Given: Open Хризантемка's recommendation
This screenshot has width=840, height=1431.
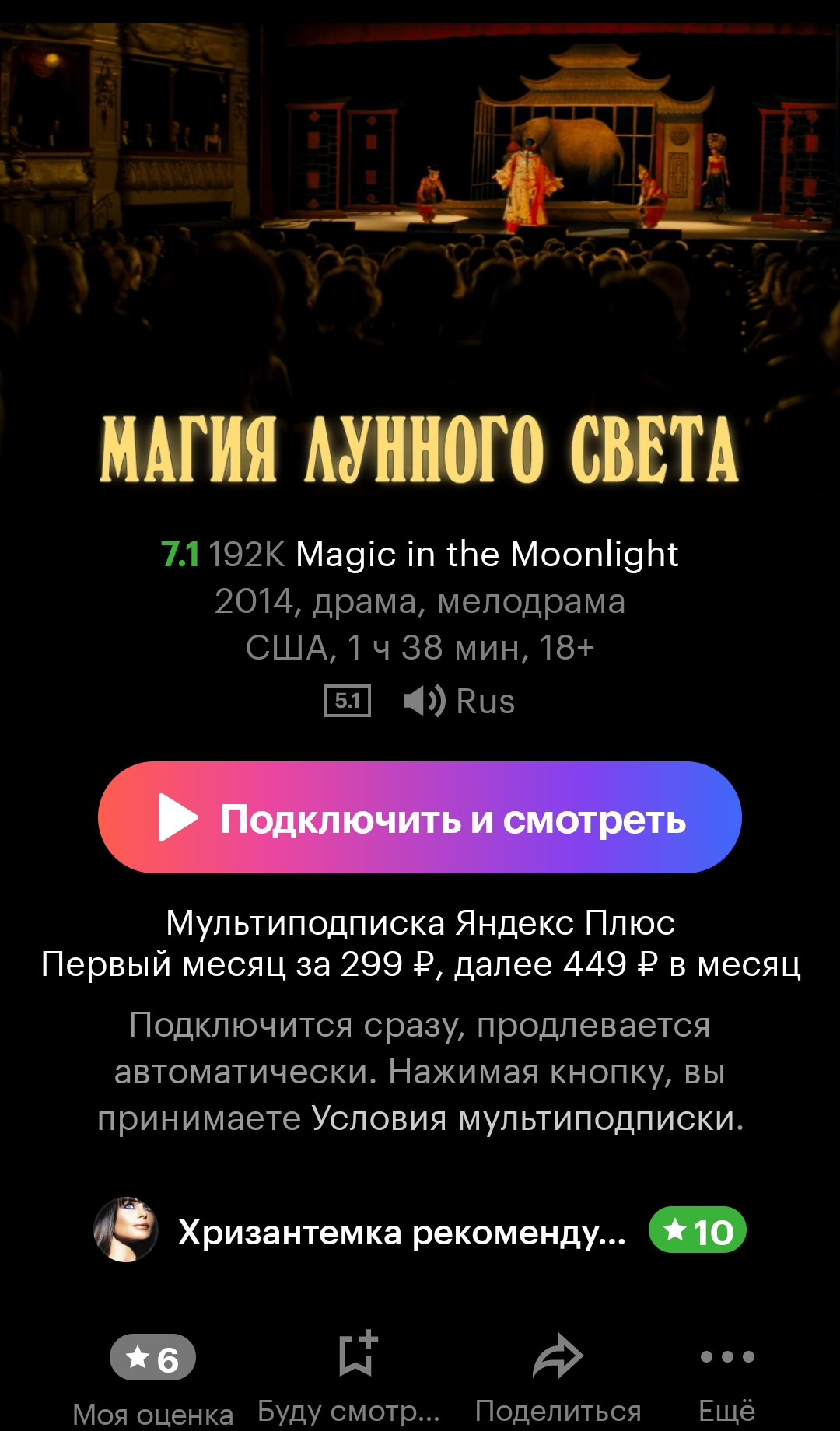Looking at the screenshot, I should 401,1232.
